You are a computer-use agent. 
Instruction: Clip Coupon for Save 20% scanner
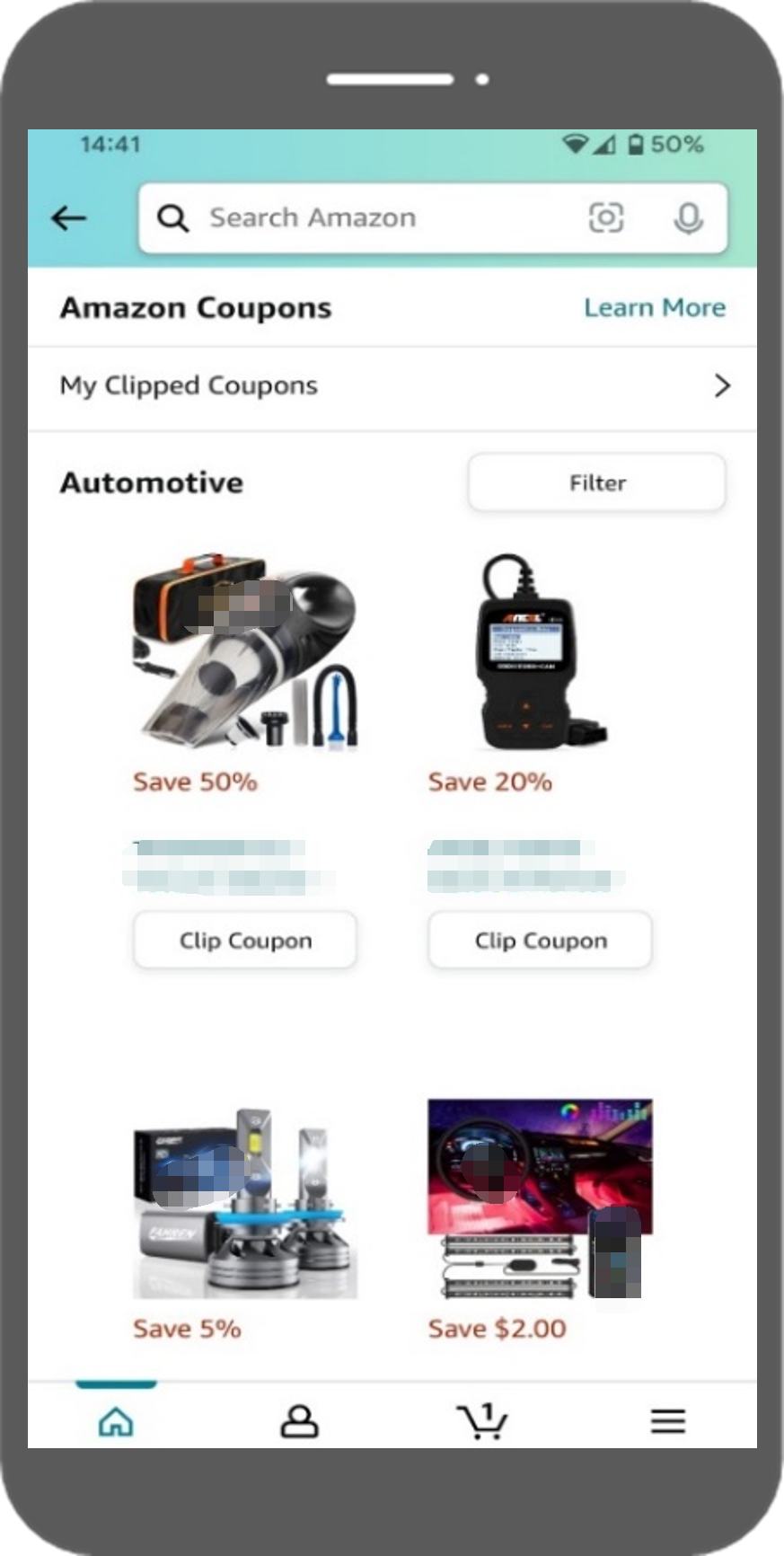pos(540,941)
